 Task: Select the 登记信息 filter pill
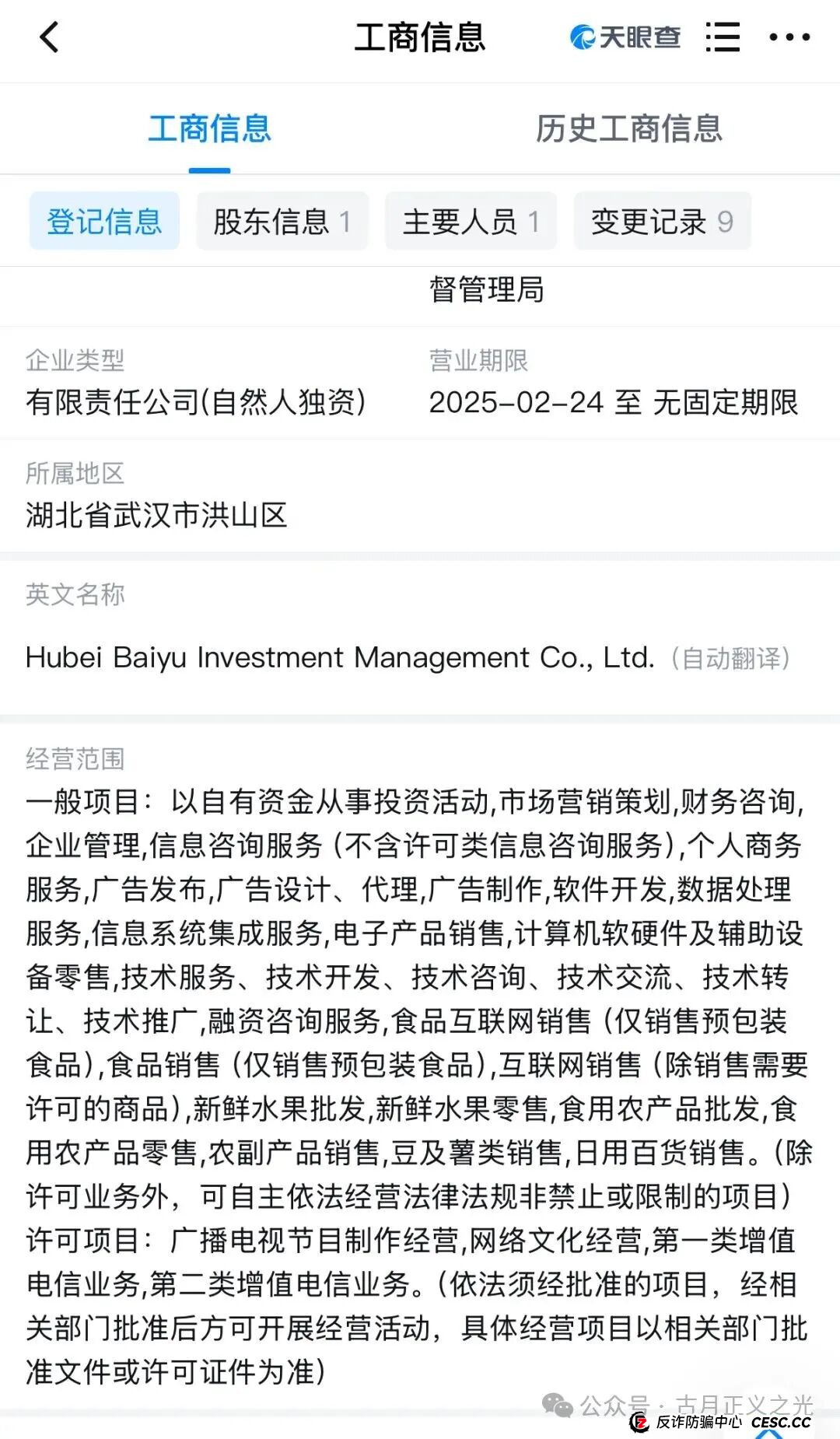[103, 220]
